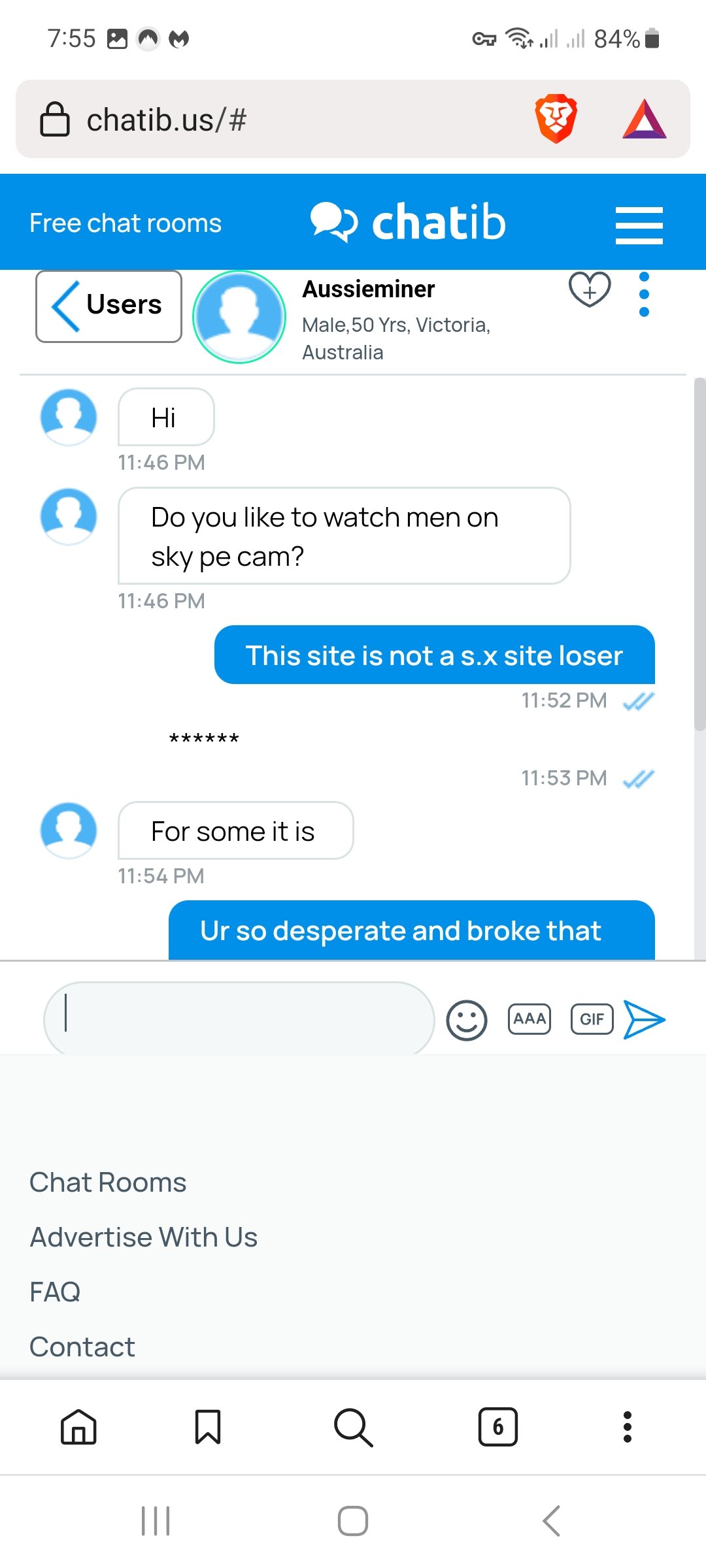Open the AAA text style option
Image resolution: width=706 pixels, height=1568 pixels.
pyautogui.click(x=529, y=1019)
